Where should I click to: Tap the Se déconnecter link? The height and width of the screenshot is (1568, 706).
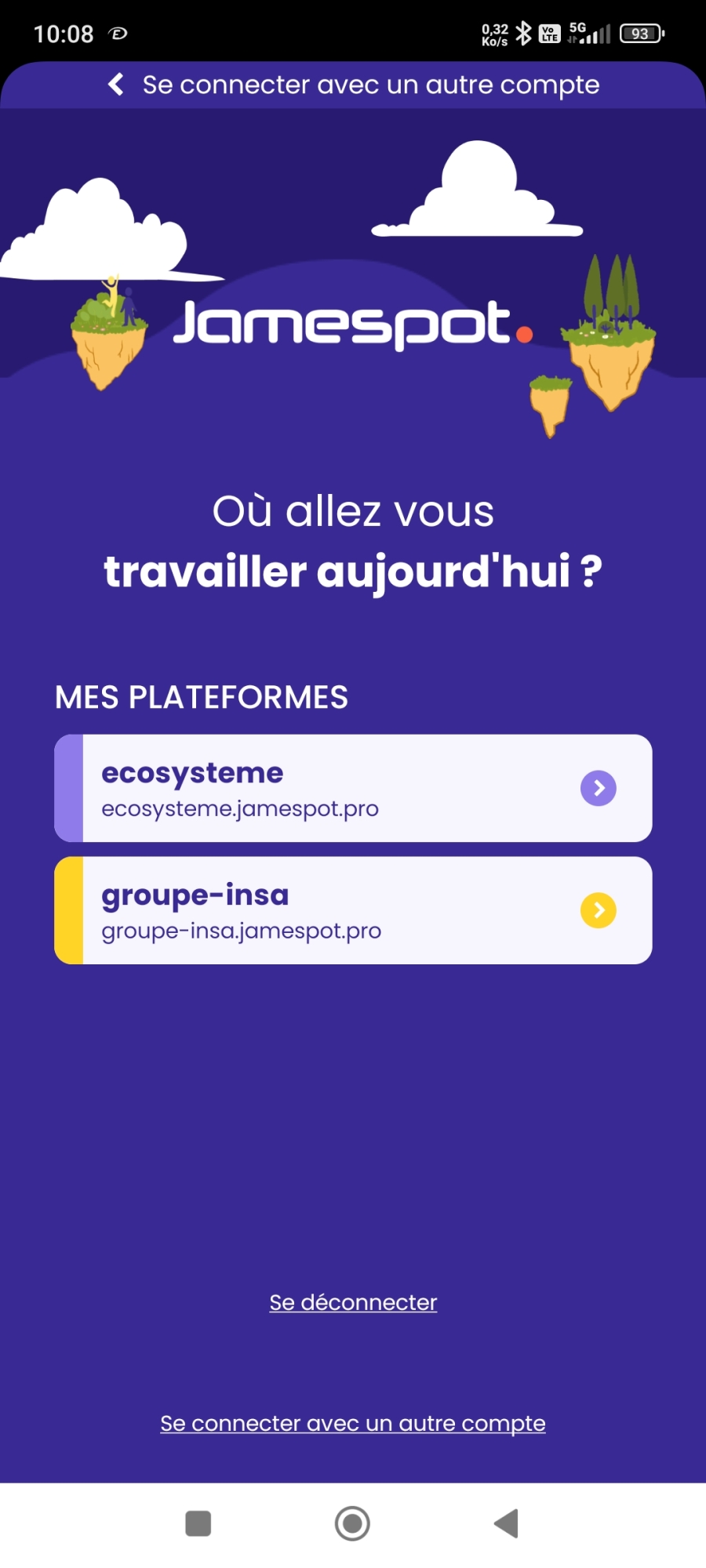(353, 1302)
